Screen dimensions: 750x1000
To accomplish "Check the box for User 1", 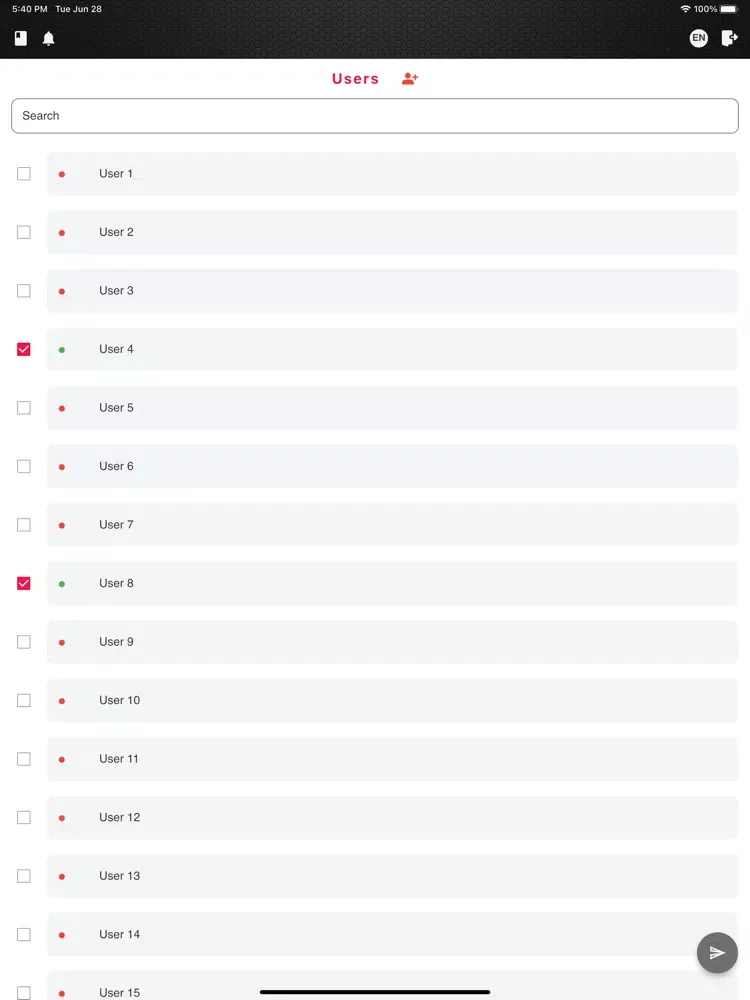I will click(24, 174).
